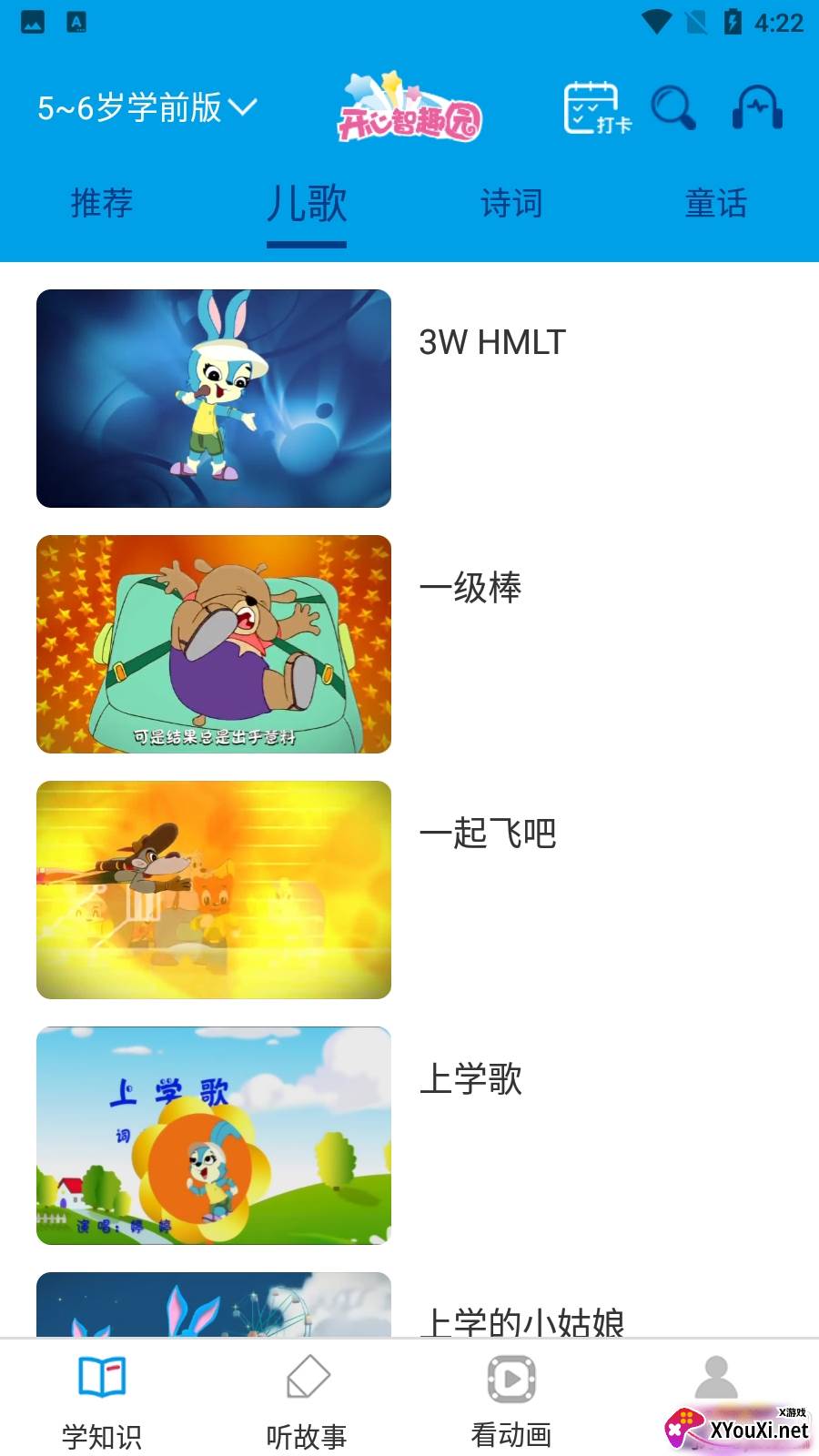Switch to the 诗词 tab
Image resolution: width=819 pixels, height=1456 pixels.
(511, 203)
